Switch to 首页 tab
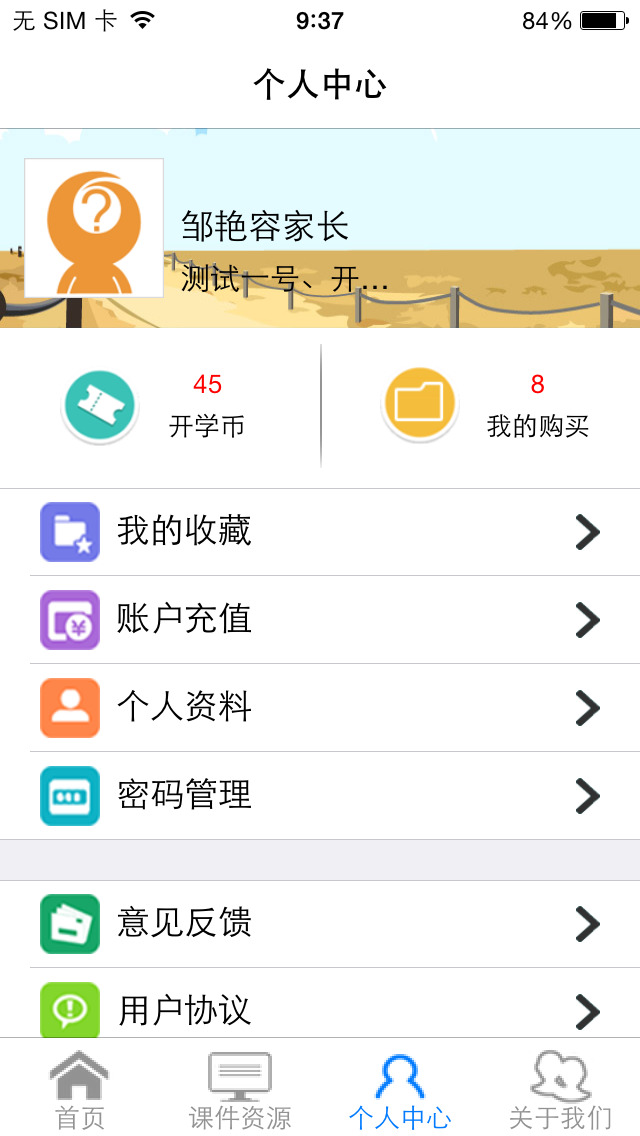Screen dimensions: 640x1136 pyautogui.click(x=80, y=1090)
